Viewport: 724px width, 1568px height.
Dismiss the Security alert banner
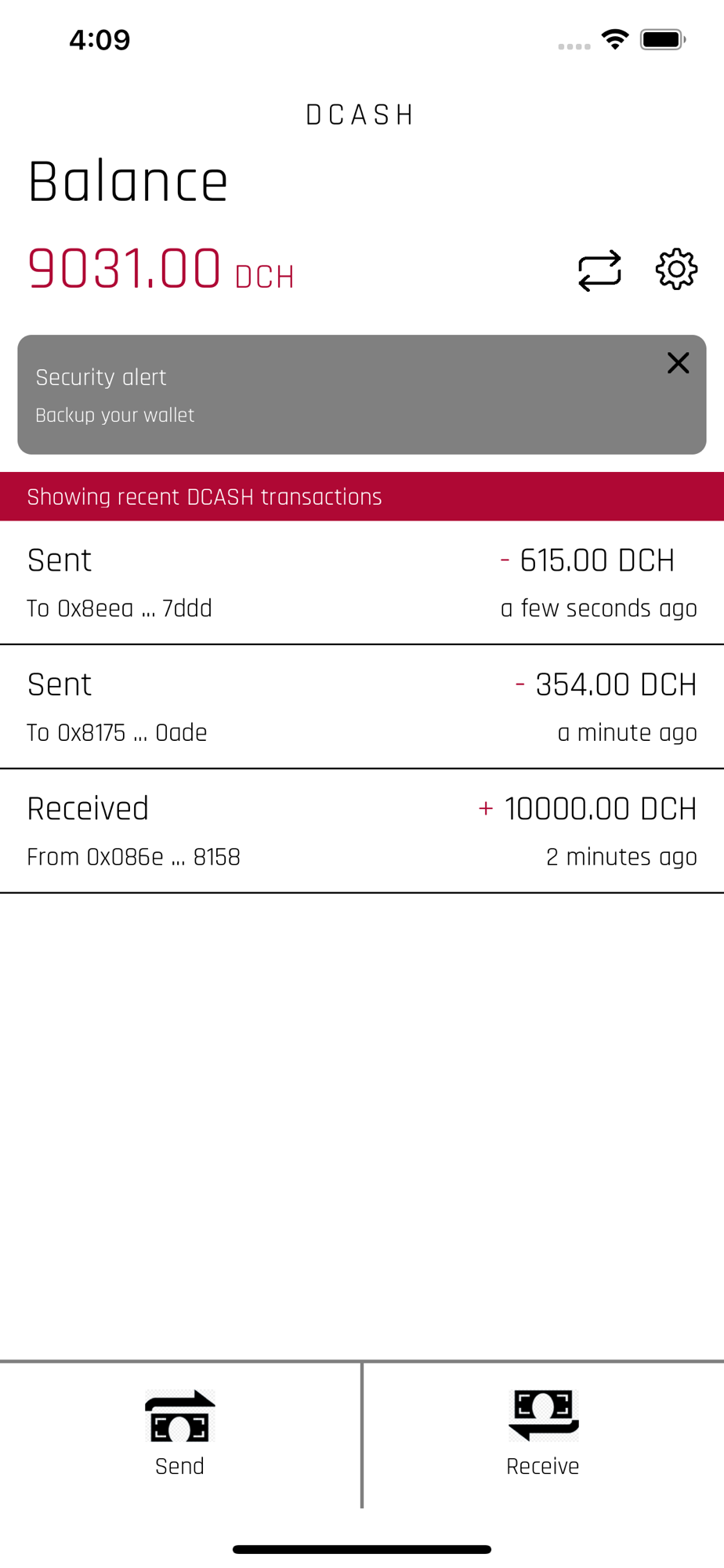coord(678,363)
